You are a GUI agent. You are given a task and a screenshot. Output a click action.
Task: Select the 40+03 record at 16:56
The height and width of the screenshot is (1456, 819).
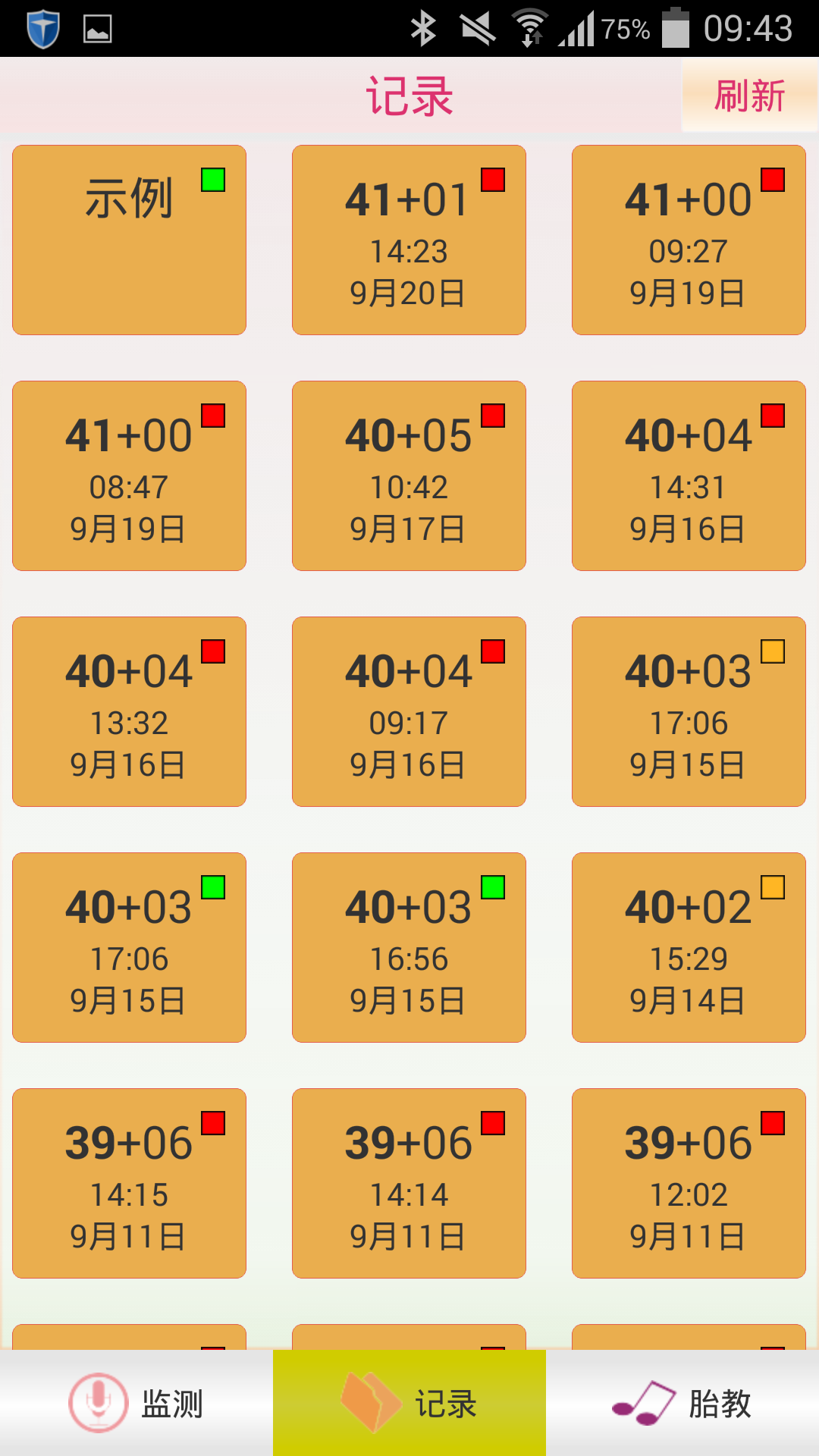pos(409,947)
